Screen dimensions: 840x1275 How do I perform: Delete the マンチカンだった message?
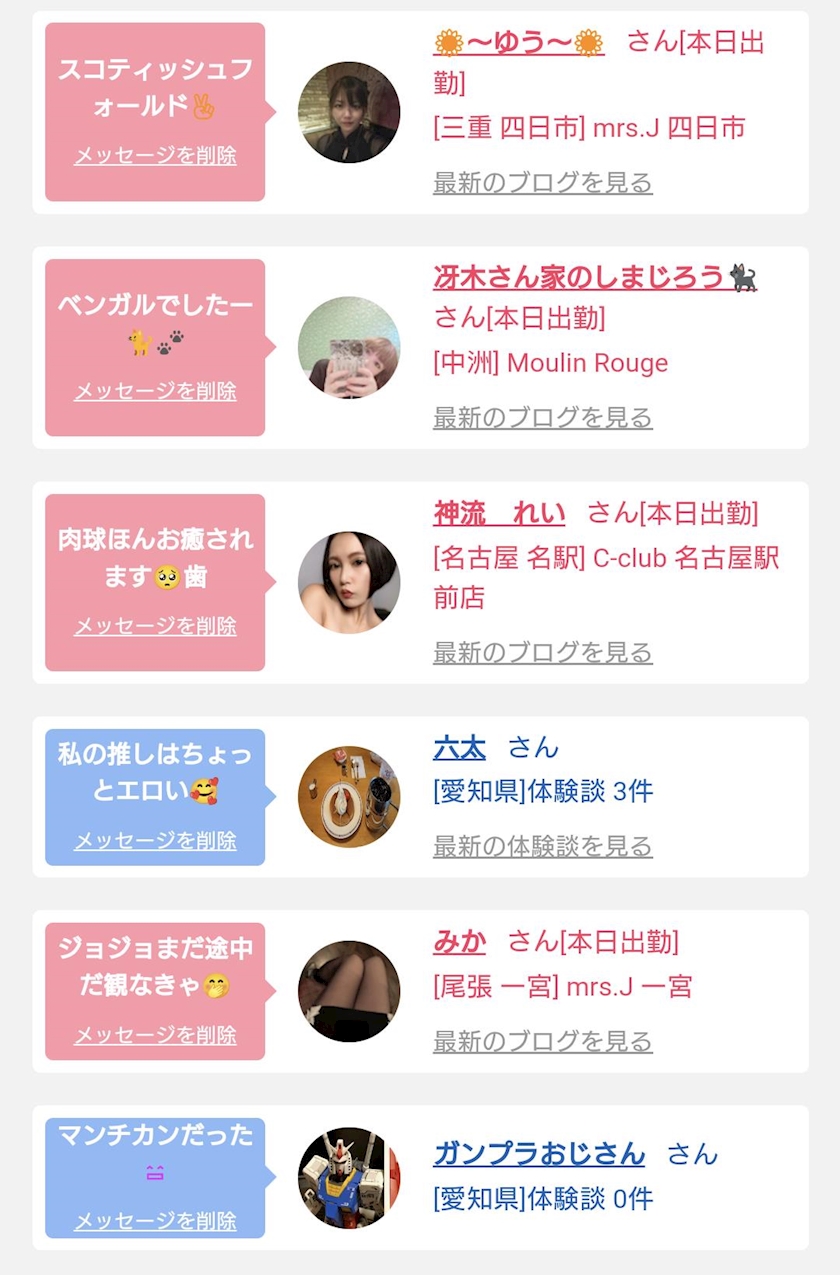(x=155, y=1221)
